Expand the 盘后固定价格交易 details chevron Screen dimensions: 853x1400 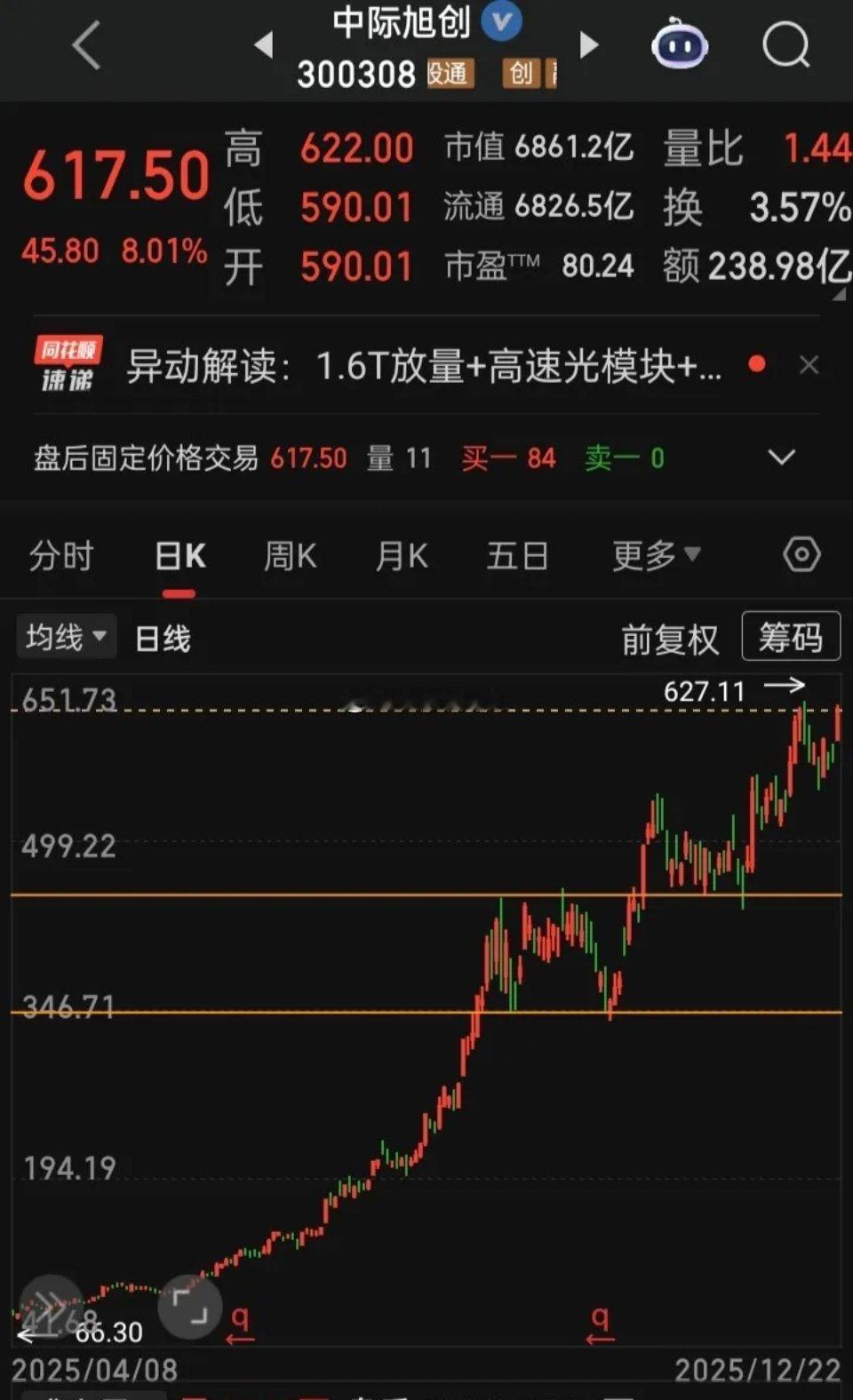click(780, 457)
